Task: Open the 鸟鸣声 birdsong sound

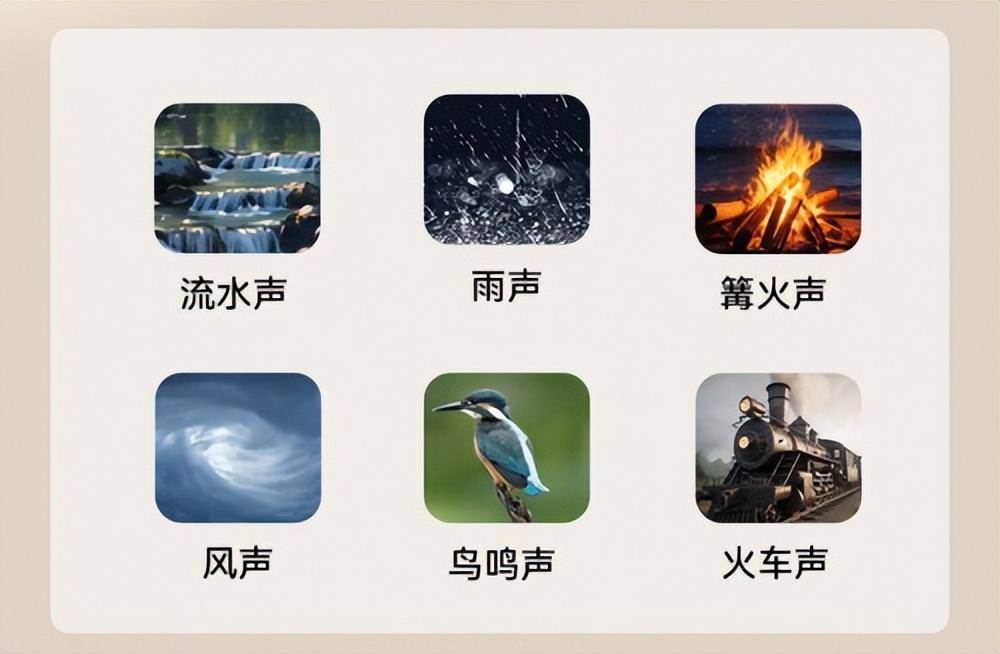Action: 506,448
